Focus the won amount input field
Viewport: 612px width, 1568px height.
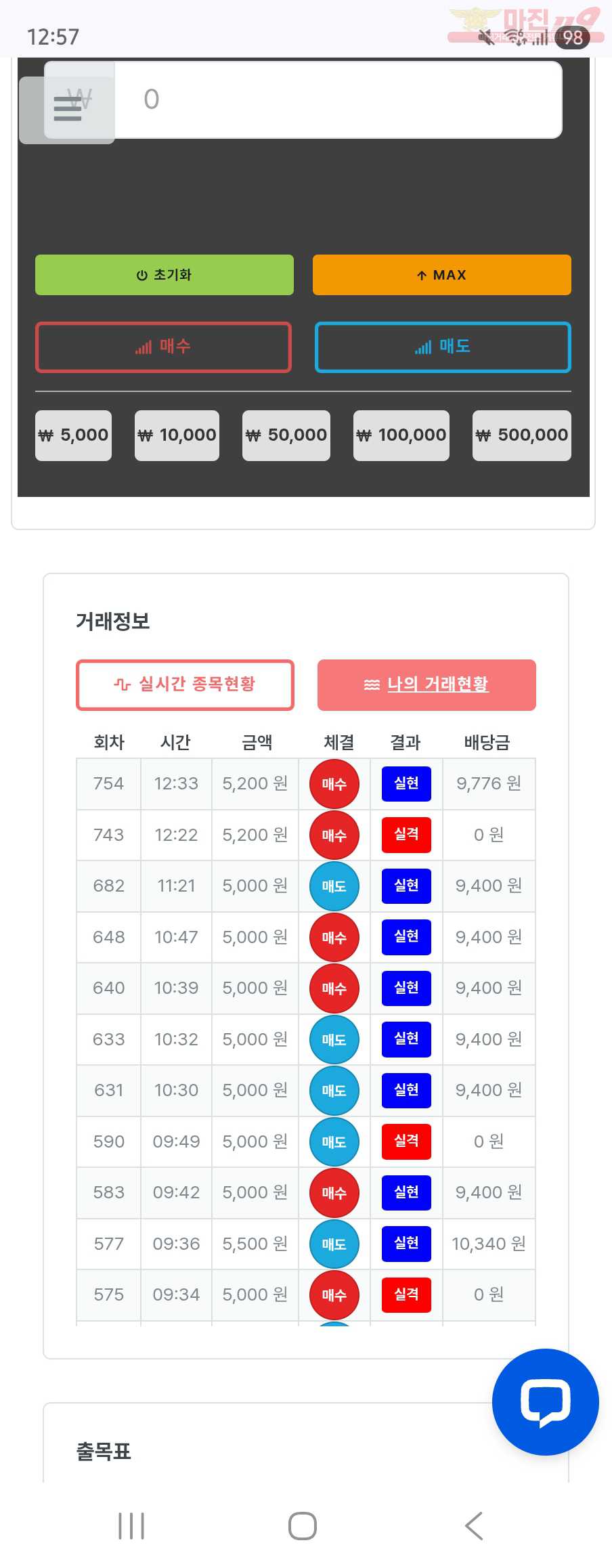click(x=337, y=100)
